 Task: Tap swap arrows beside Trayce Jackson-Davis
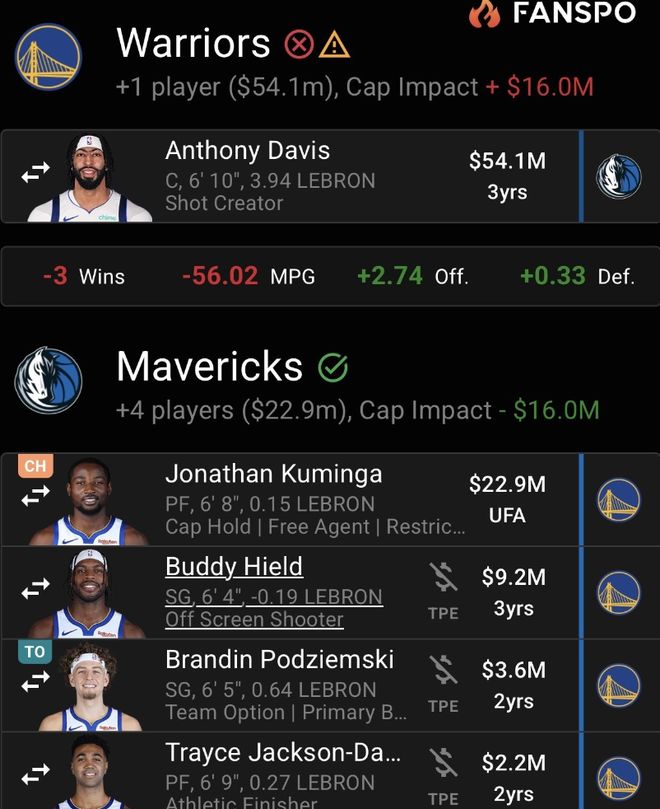[x=35, y=773]
